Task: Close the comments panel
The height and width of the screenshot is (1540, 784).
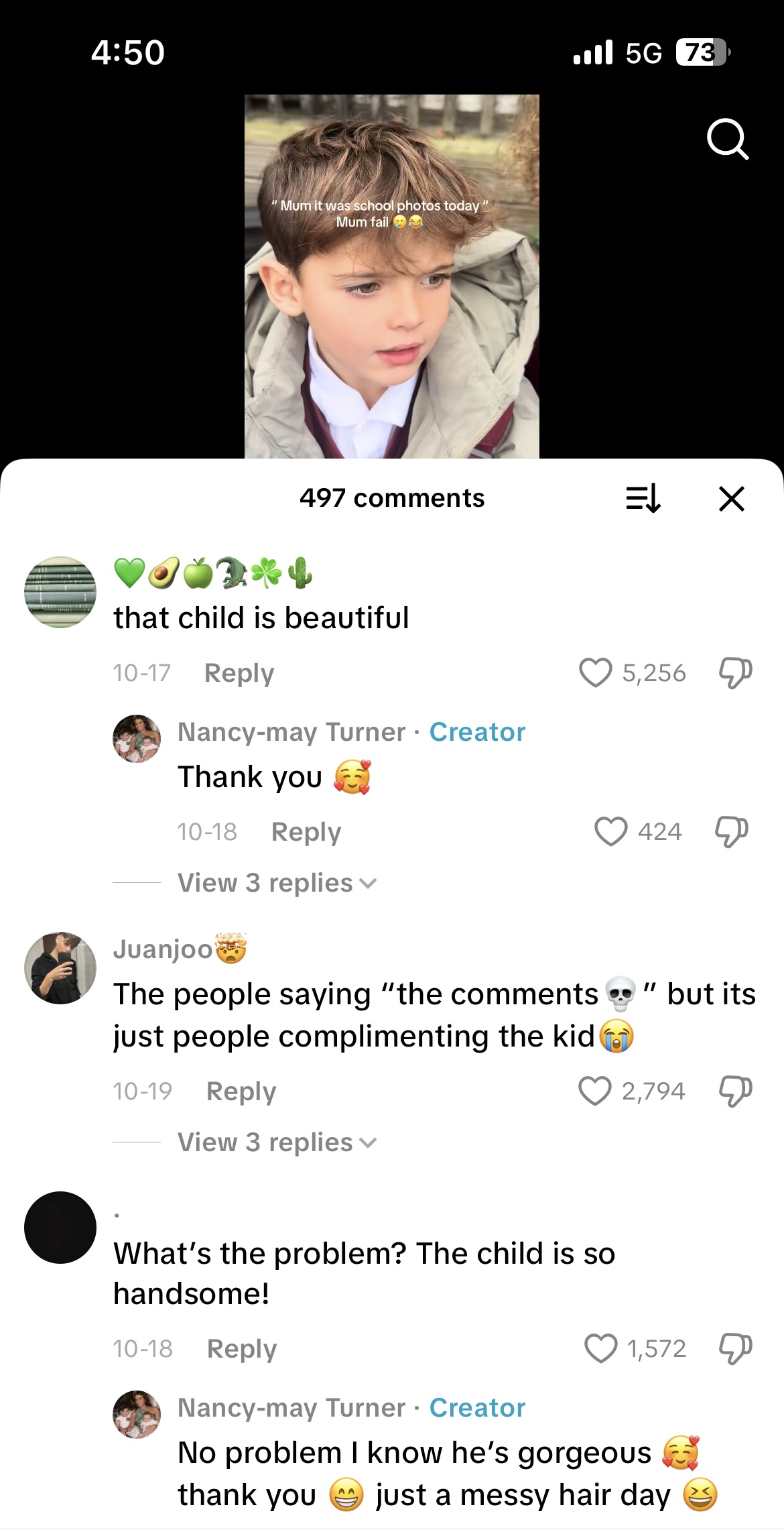Action: pos(732,499)
